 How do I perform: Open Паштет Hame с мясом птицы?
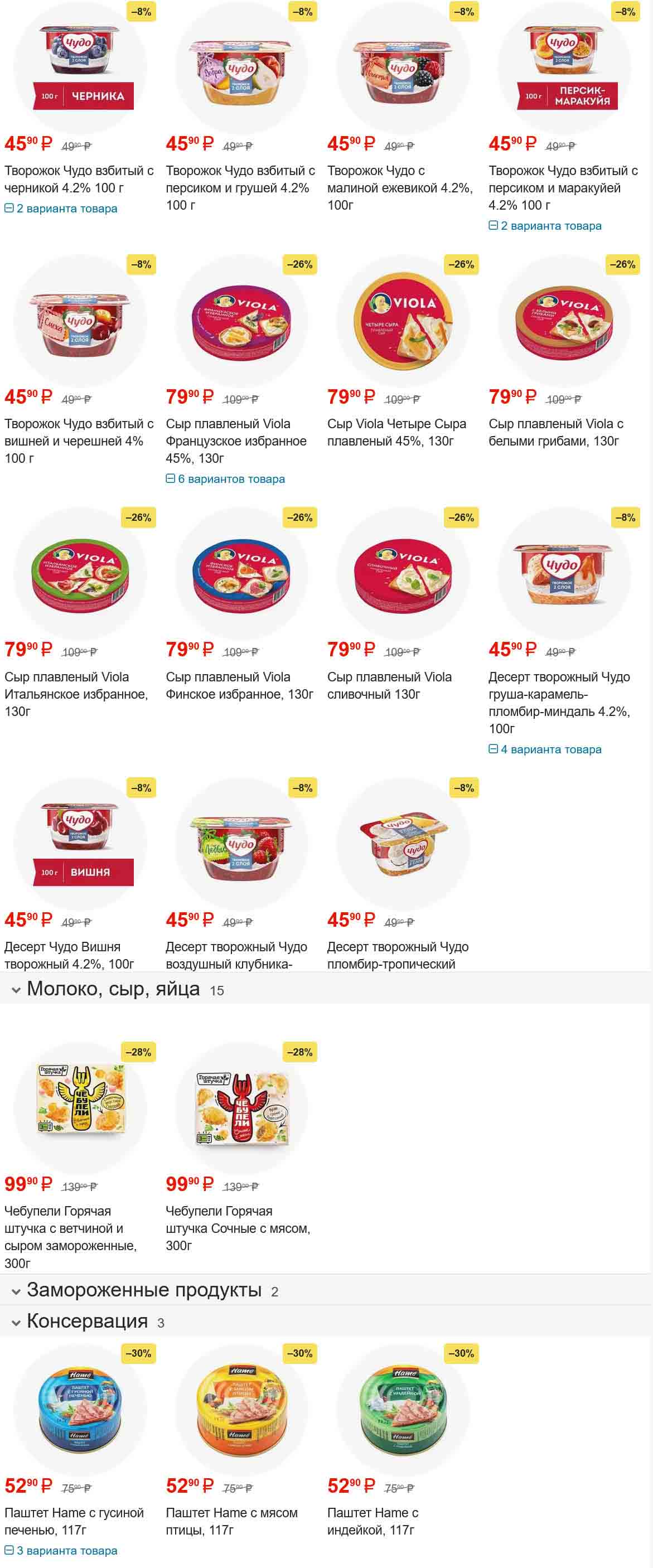(231, 1521)
